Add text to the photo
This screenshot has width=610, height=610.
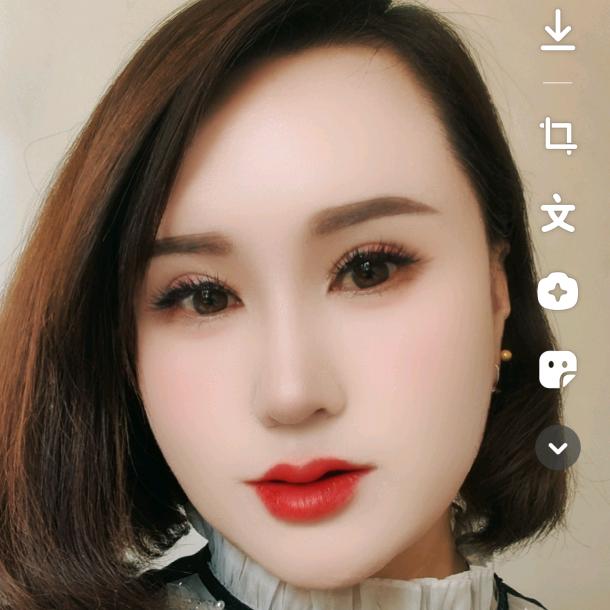point(558,214)
